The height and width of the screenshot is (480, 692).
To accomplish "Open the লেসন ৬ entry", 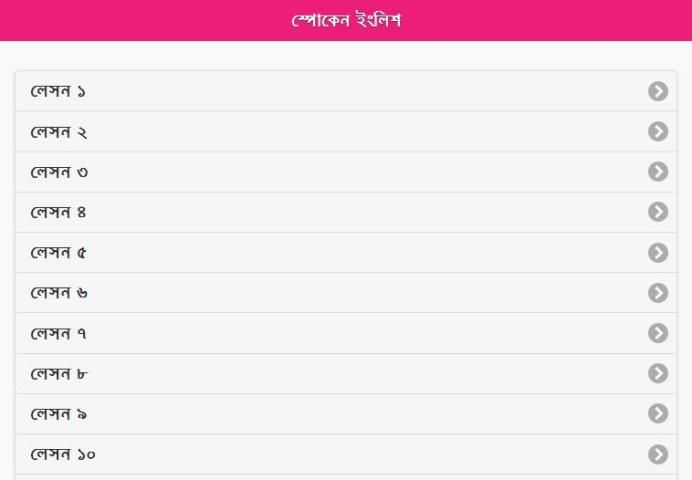I will (x=345, y=293).
